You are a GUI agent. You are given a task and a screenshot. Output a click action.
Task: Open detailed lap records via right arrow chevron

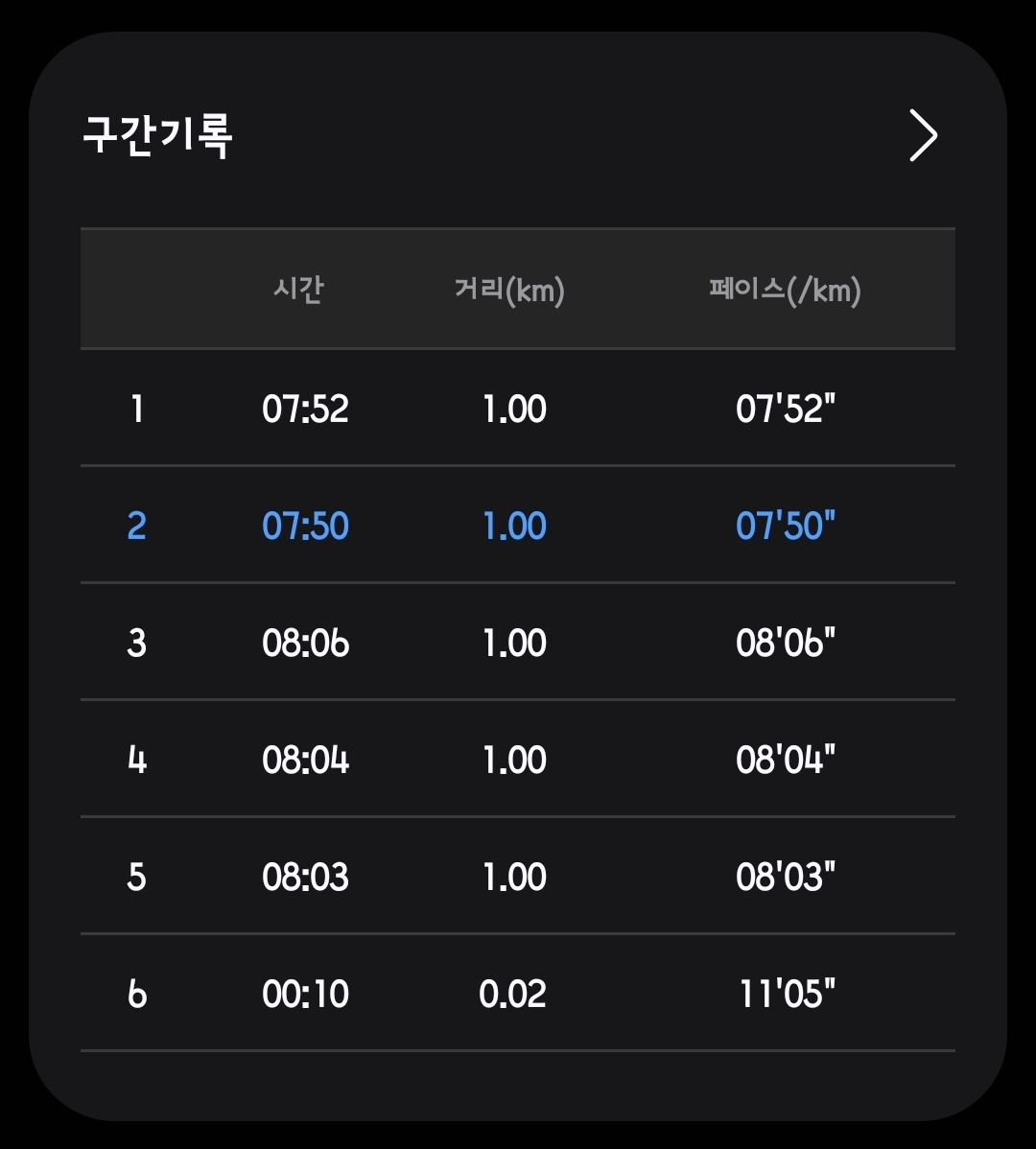[x=924, y=135]
